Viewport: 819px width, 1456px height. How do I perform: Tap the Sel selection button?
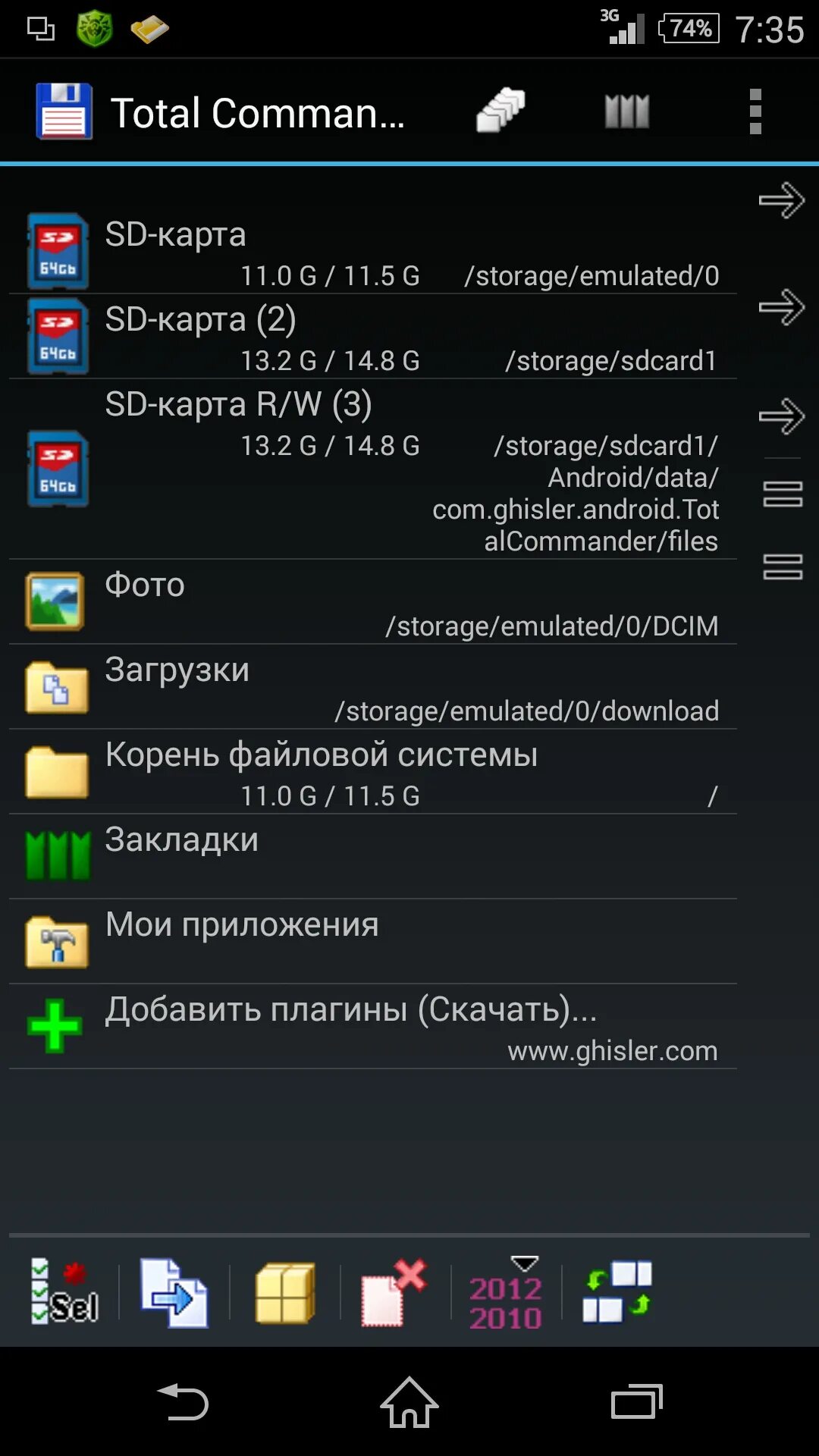tap(64, 1291)
